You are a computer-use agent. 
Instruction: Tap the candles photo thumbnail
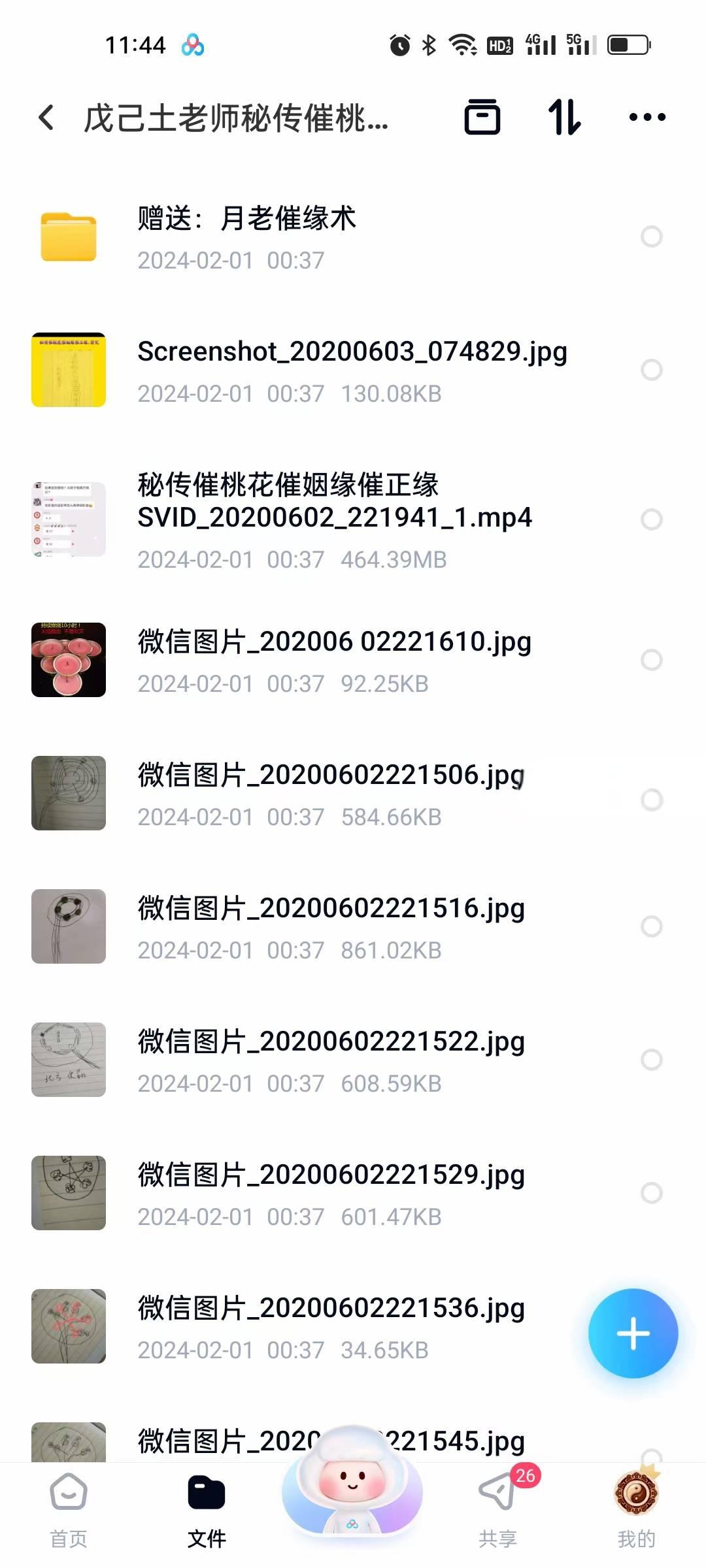tap(68, 660)
